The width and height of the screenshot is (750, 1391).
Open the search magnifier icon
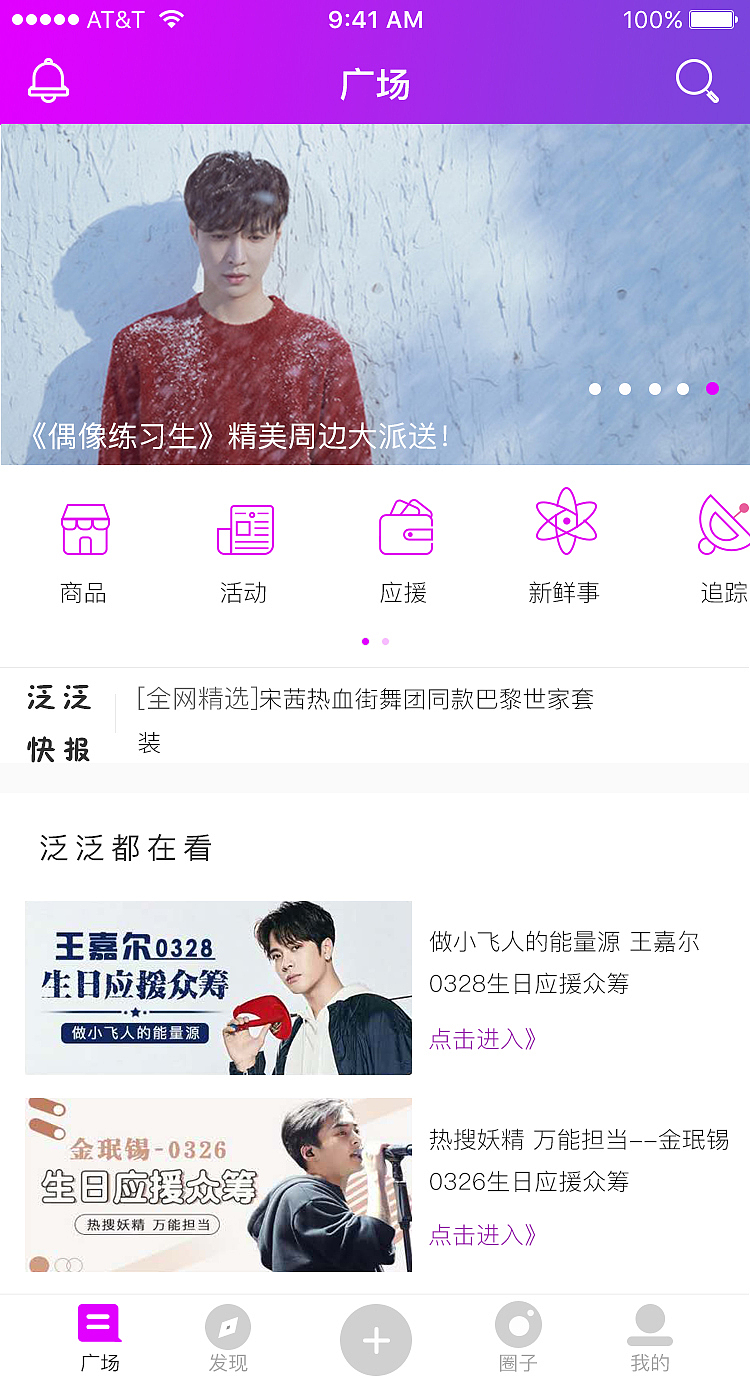[697, 82]
